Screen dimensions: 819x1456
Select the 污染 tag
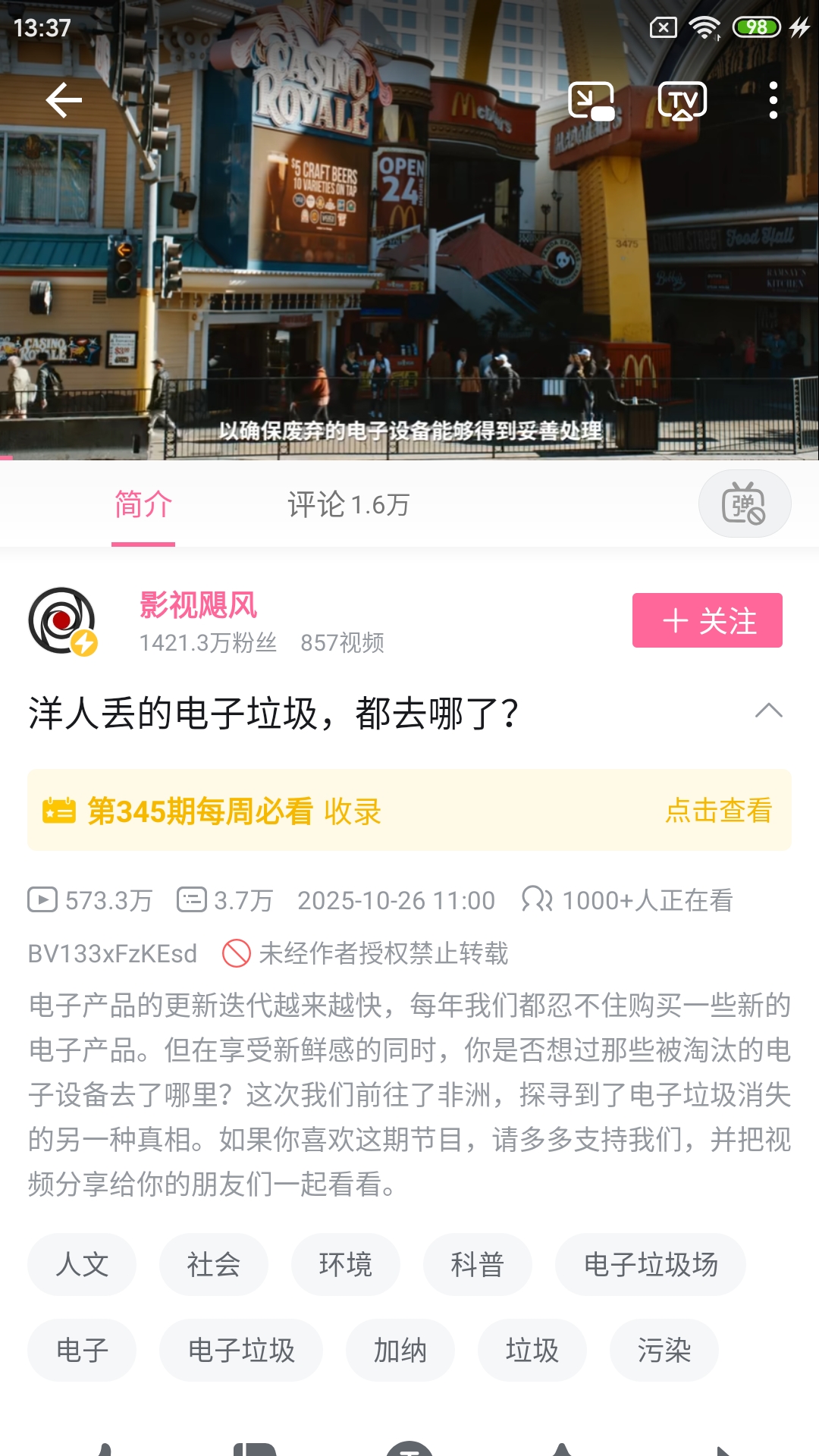(664, 1350)
